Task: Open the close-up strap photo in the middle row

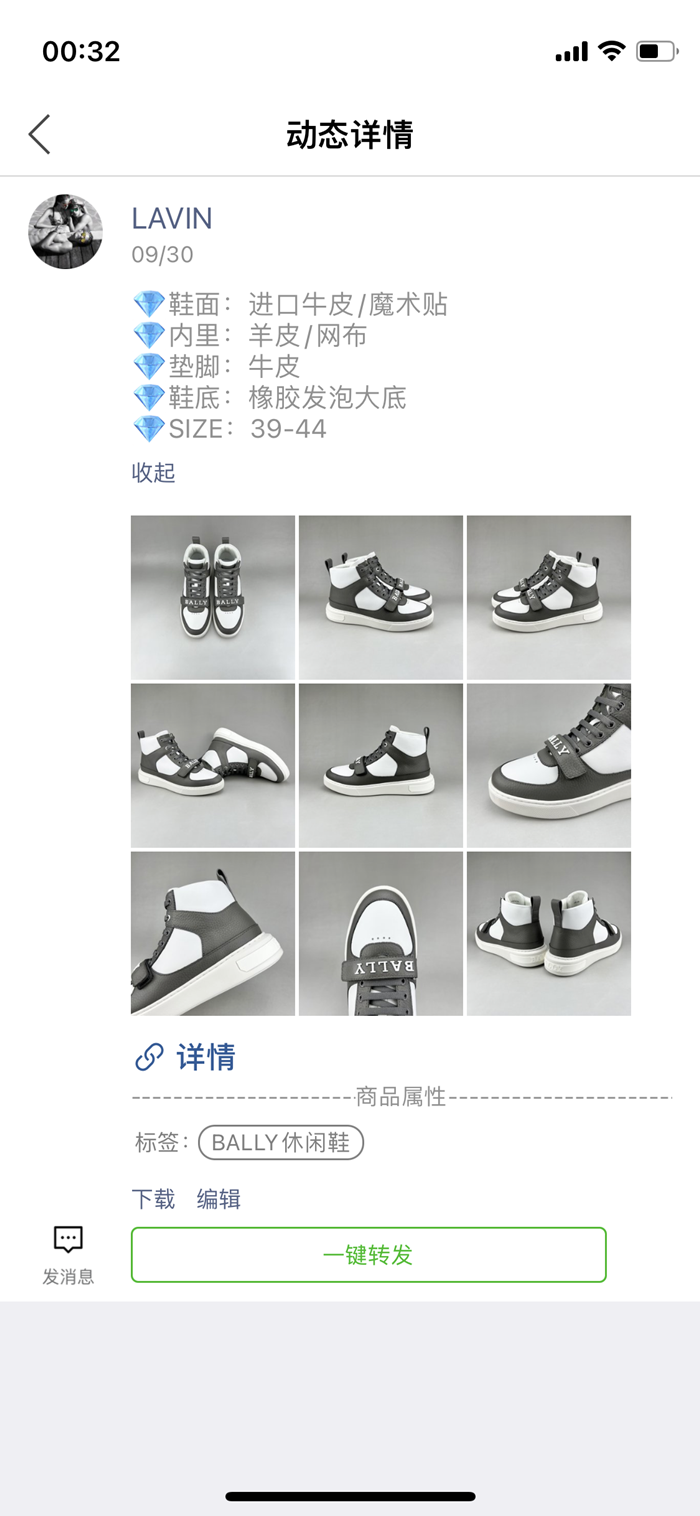Action: [549, 765]
